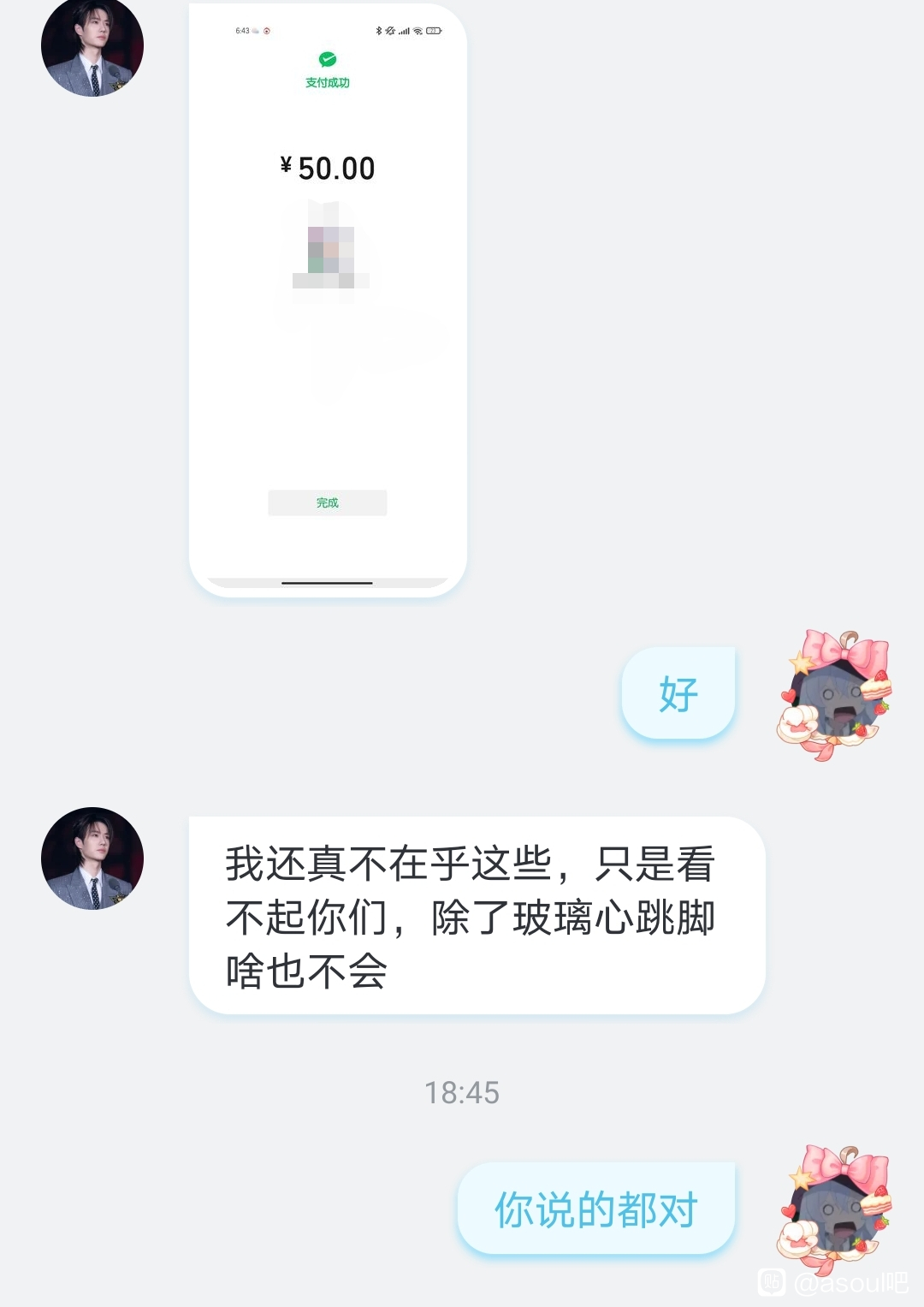The image size is (924, 1307).
Task: Open the ¥50.00 payment screenshot image
Action: point(328,300)
